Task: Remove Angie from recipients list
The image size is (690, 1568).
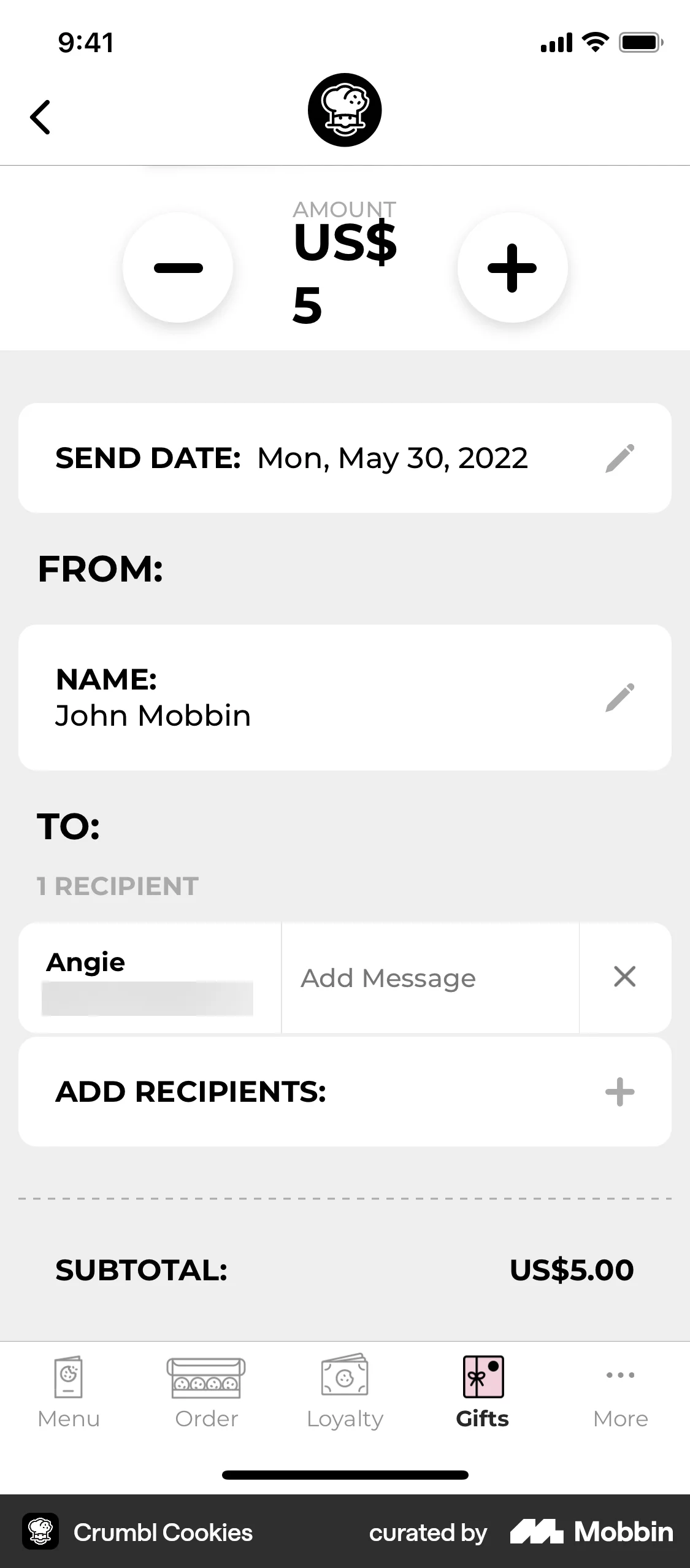Action: (x=624, y=976)
